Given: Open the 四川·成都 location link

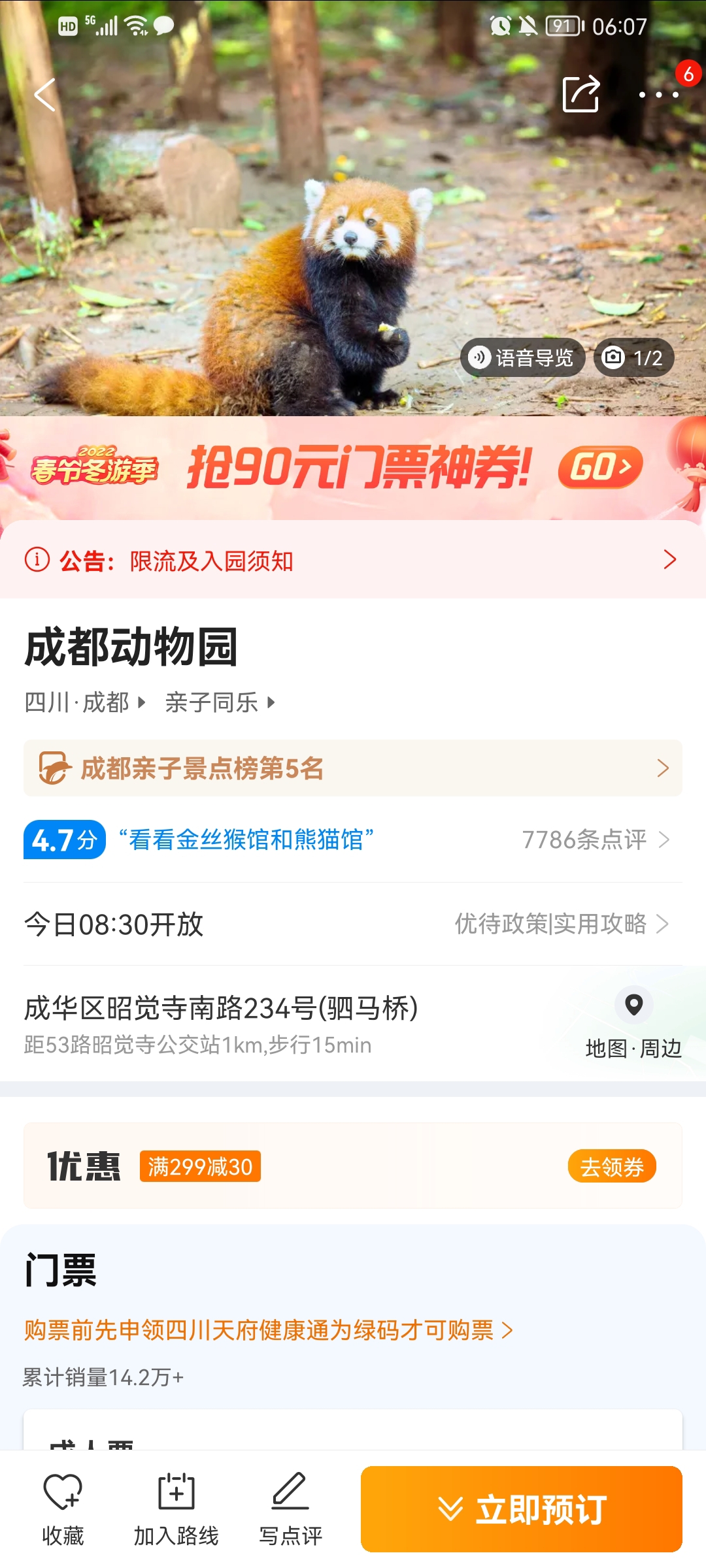Looking at the screenshot, I should coord(84,703).
